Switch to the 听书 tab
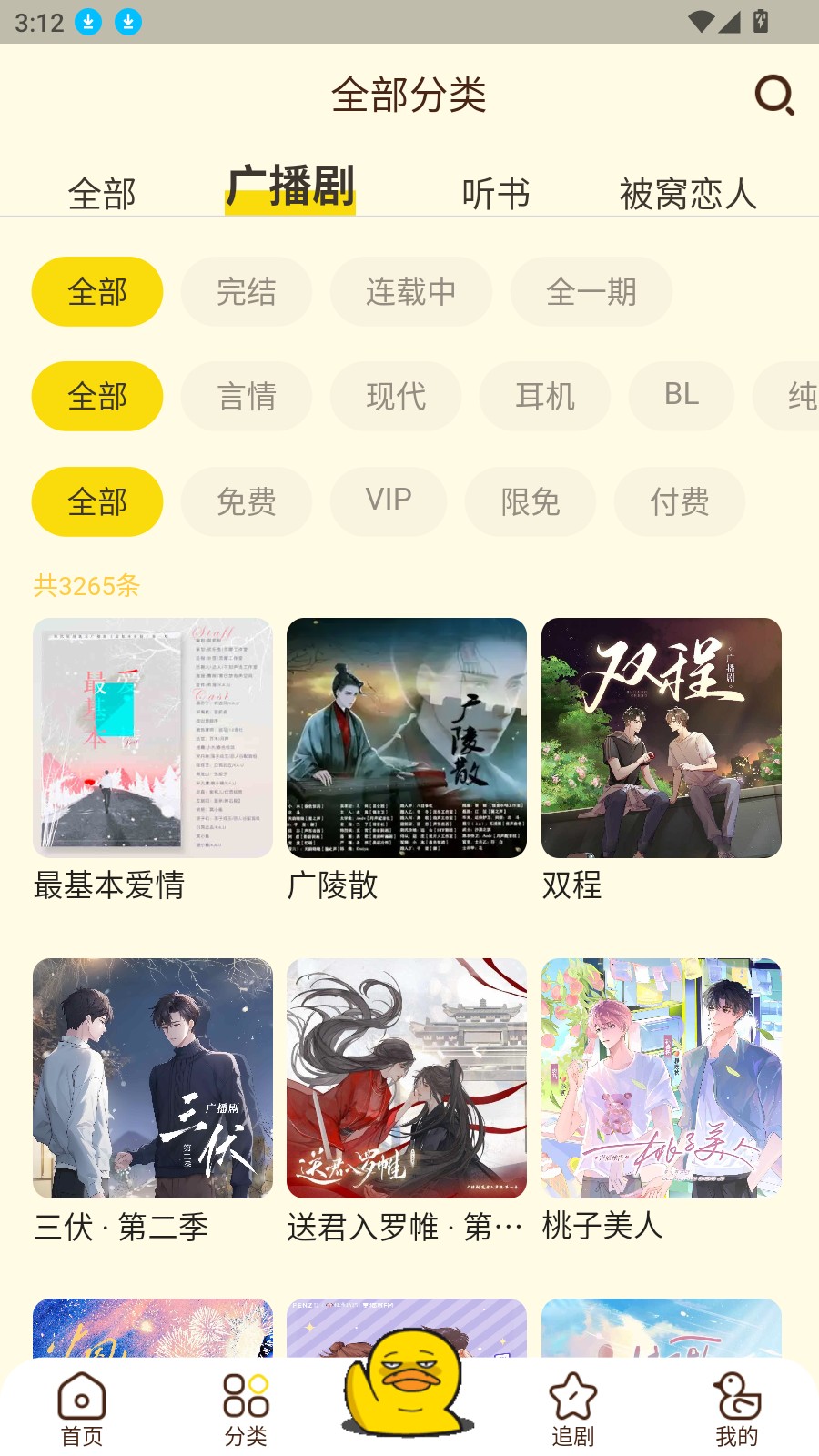 tap(497, 194)
